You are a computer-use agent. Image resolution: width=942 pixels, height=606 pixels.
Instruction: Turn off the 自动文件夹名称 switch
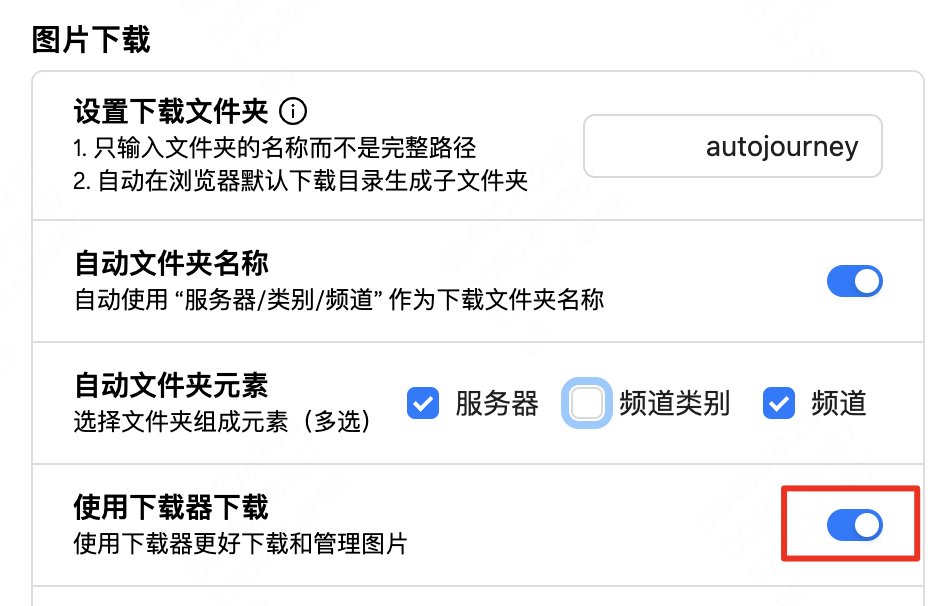click(854, 281)
